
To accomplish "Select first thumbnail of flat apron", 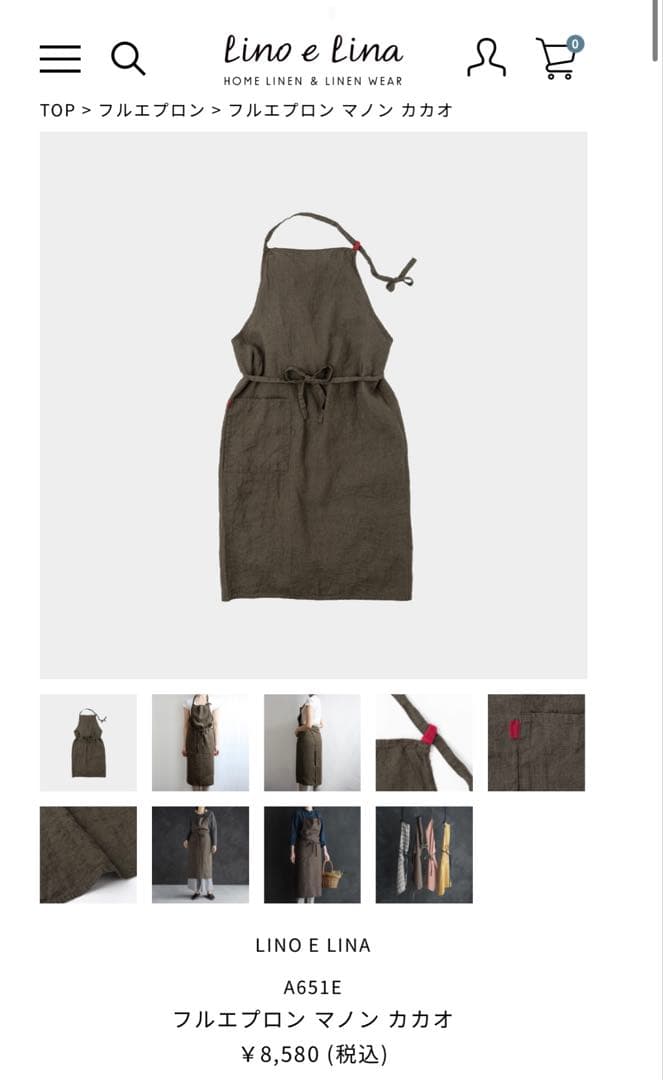I will click(88, 743).
